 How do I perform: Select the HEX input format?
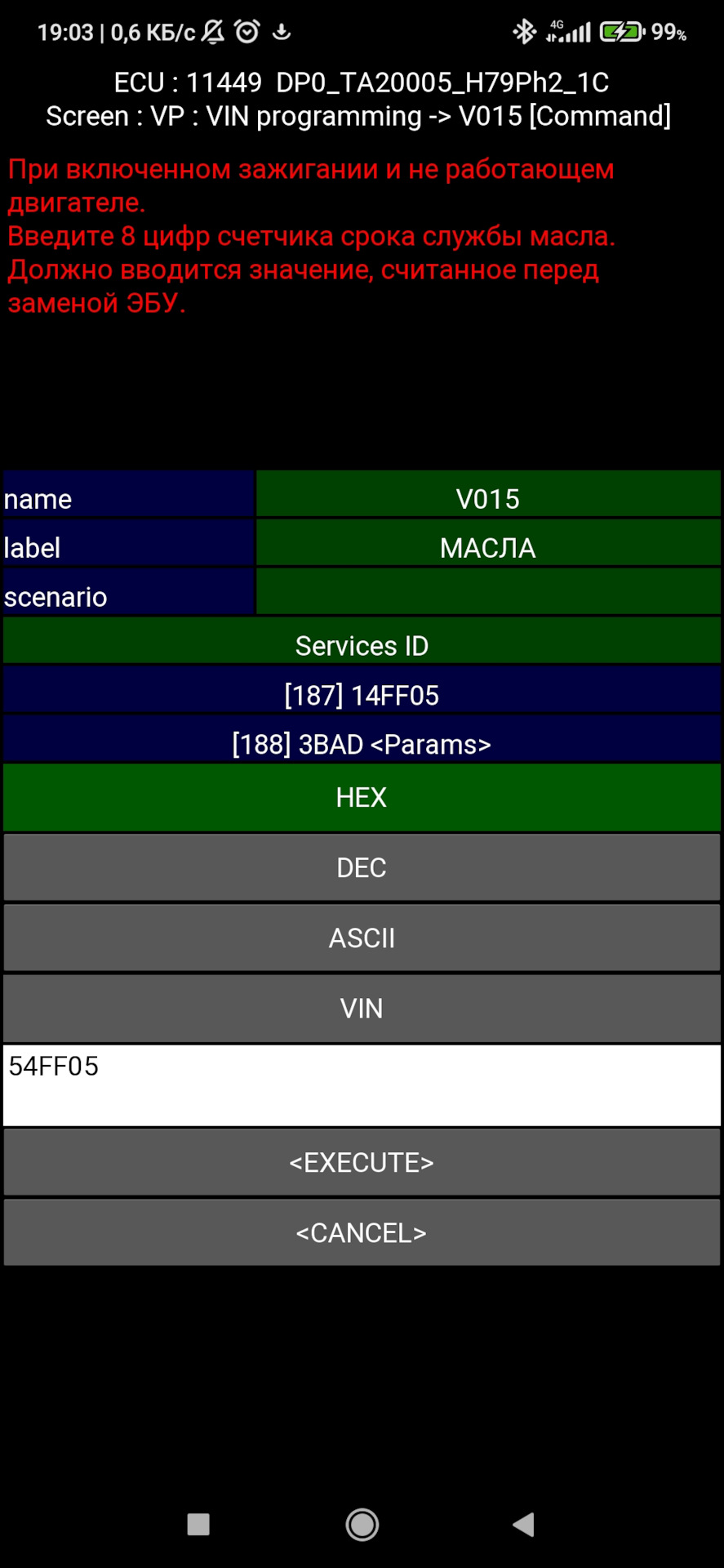click(362, 798)
